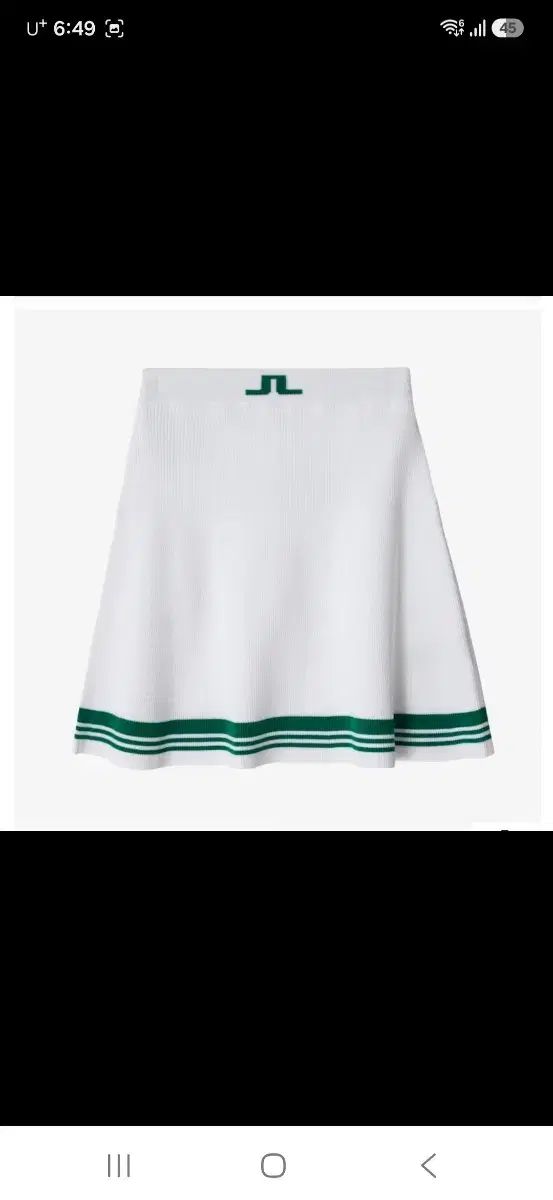The image size is (553, 1200).
Task: Go back using the navigation bar arrow
Action: tap(428, 1165)
